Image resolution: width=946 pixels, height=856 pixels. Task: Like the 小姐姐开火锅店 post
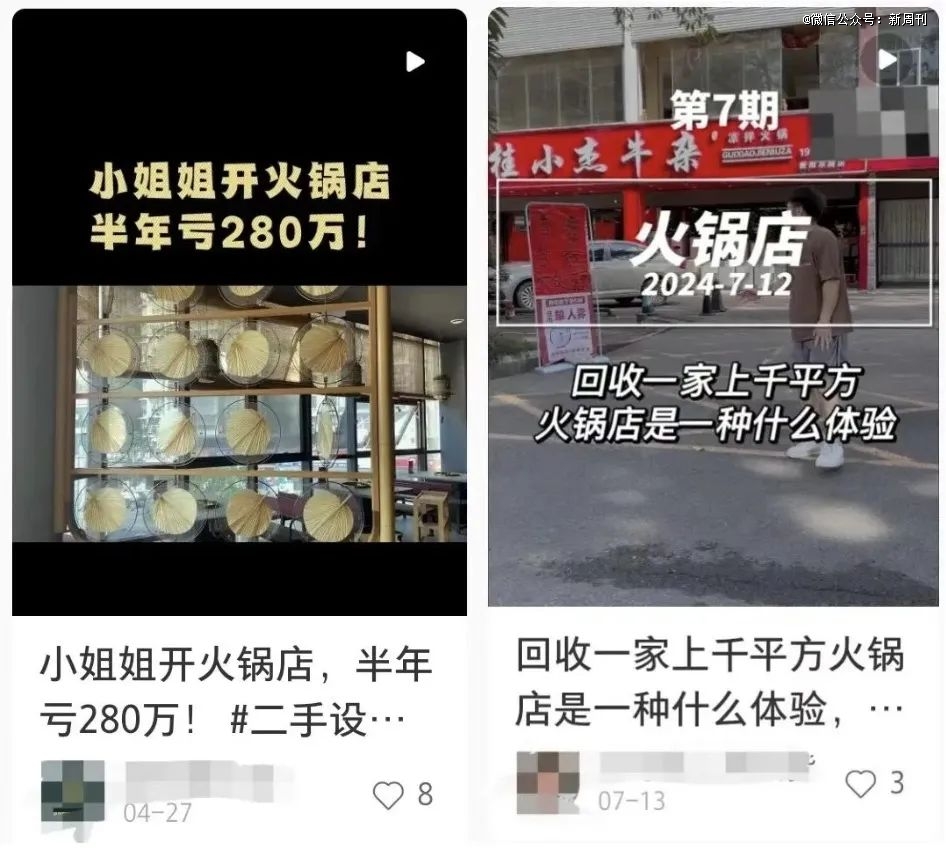pos(388,795)
